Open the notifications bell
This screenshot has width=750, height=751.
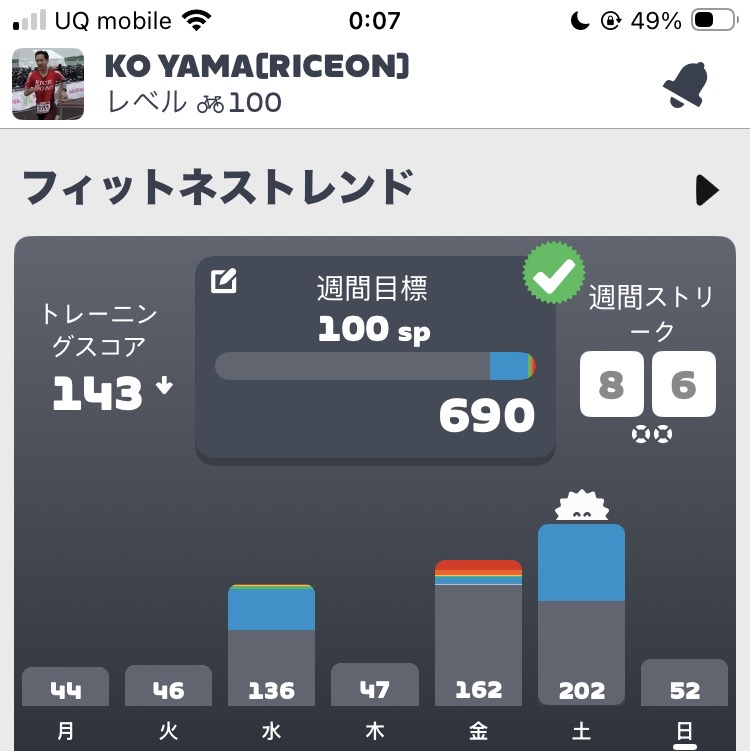(685, 85)
